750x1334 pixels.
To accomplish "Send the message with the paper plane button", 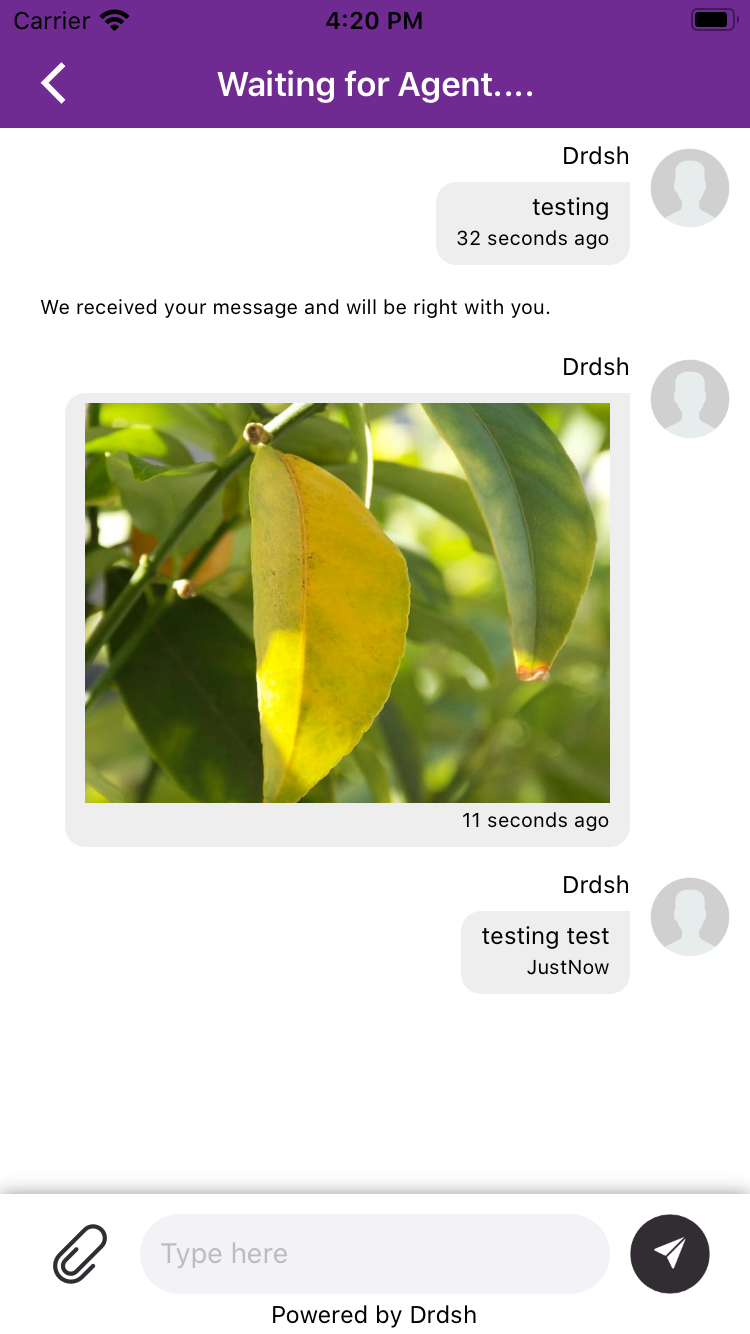I will pyautogui.click(x=670, y=1253).
